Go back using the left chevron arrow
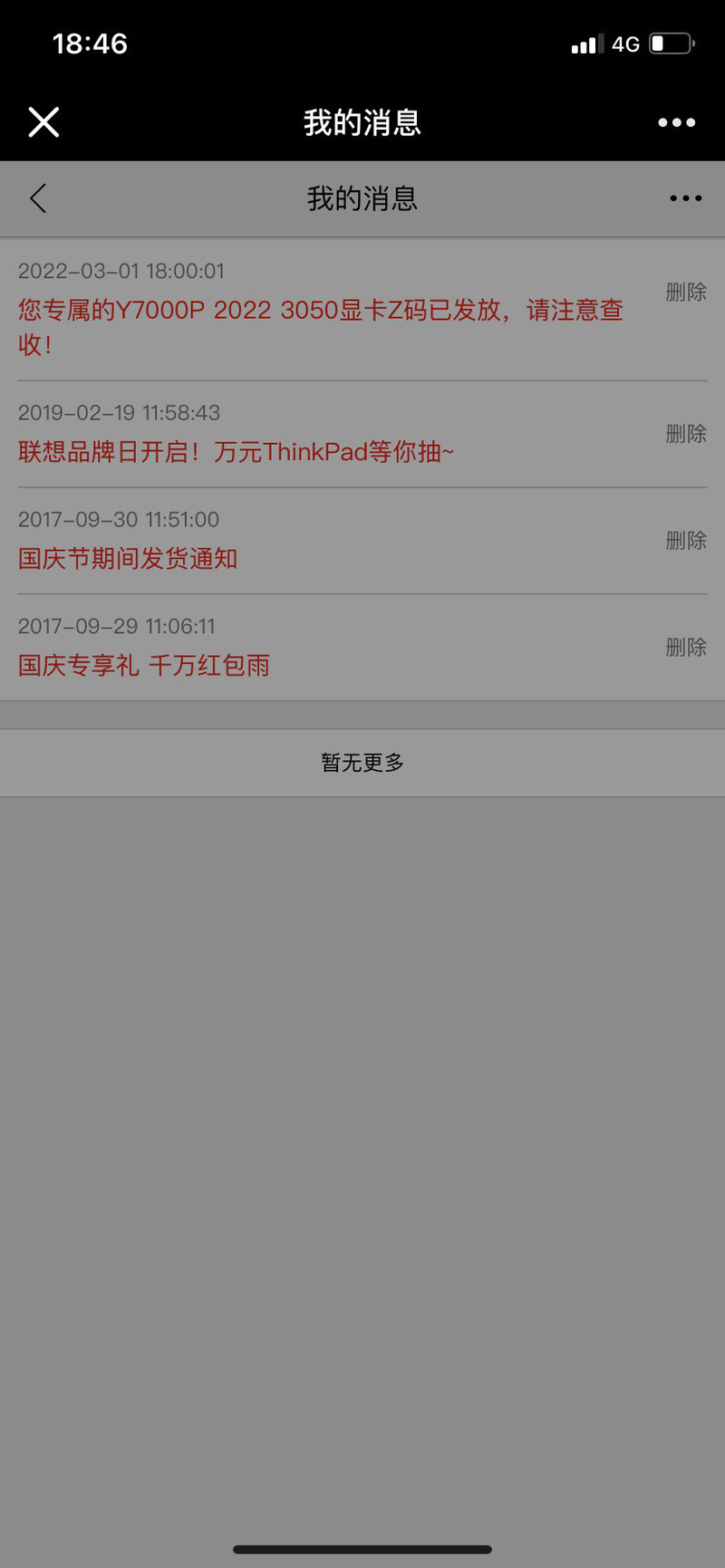725x1568 pixels. click(x=38, y=198)
